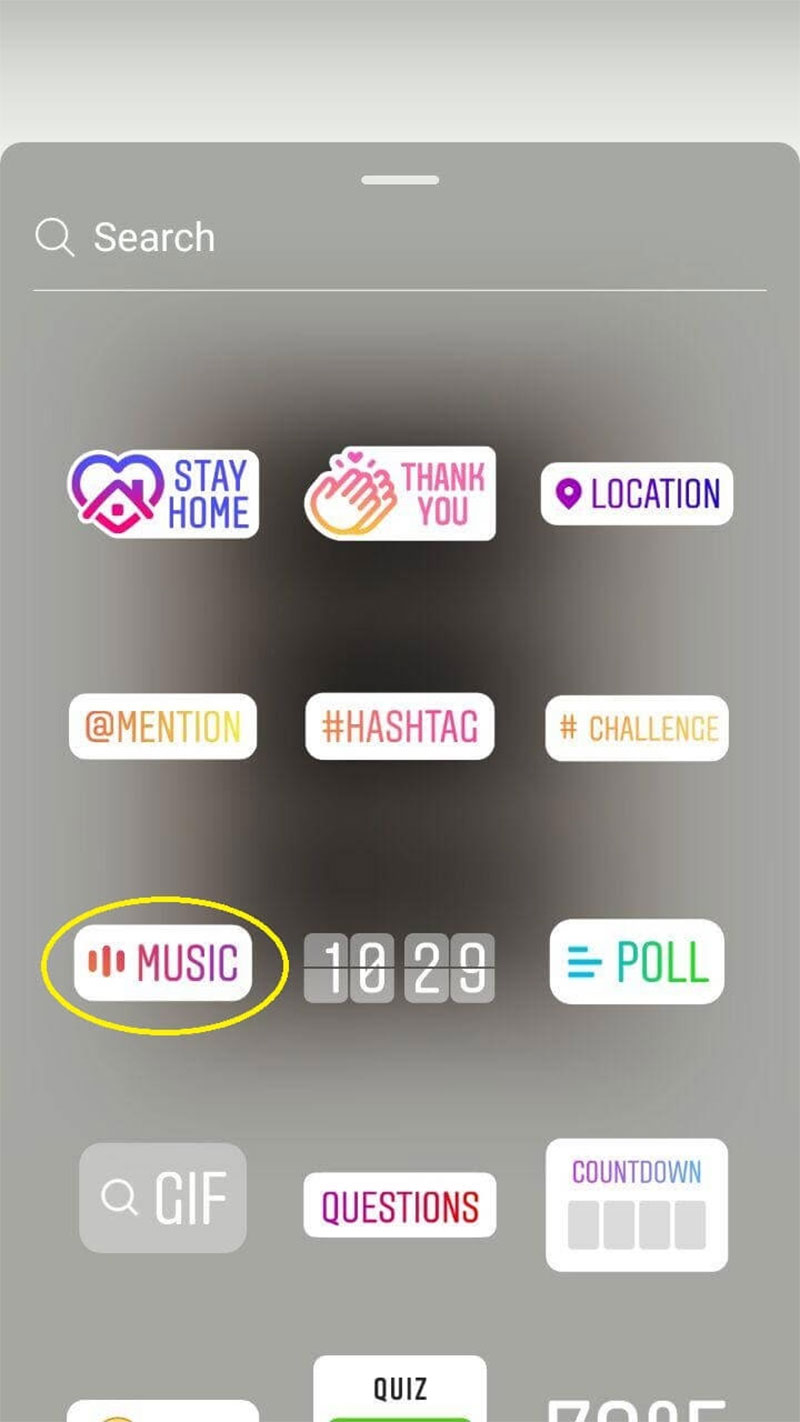
Task: Select the #Hashtag sticker
Action: 400,727
